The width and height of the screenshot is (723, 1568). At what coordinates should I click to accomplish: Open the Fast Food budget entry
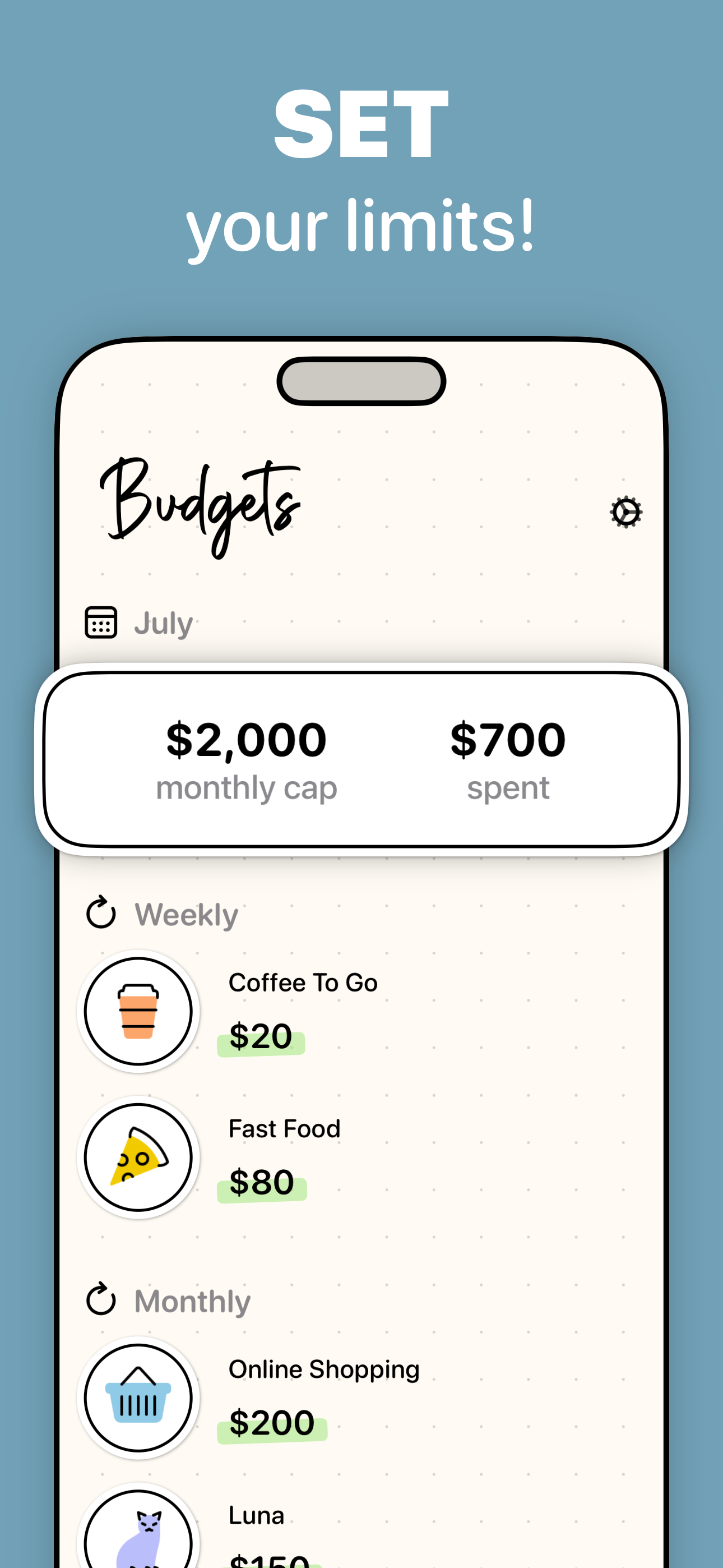284,1128
